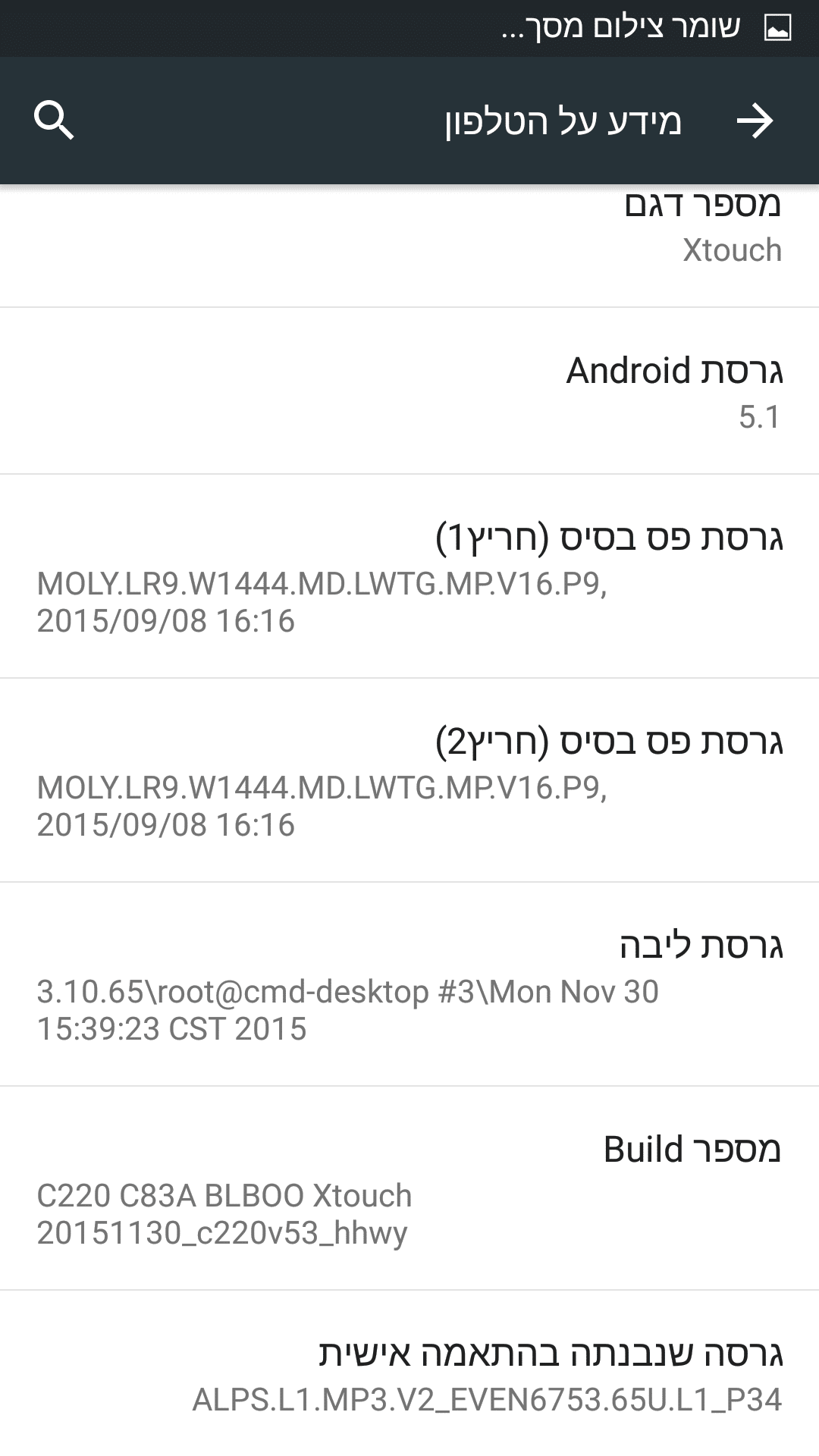Tap the Android version 5.1 row
The height and width of the screenshot is (1456, 819).
click(x=409, y=391)
